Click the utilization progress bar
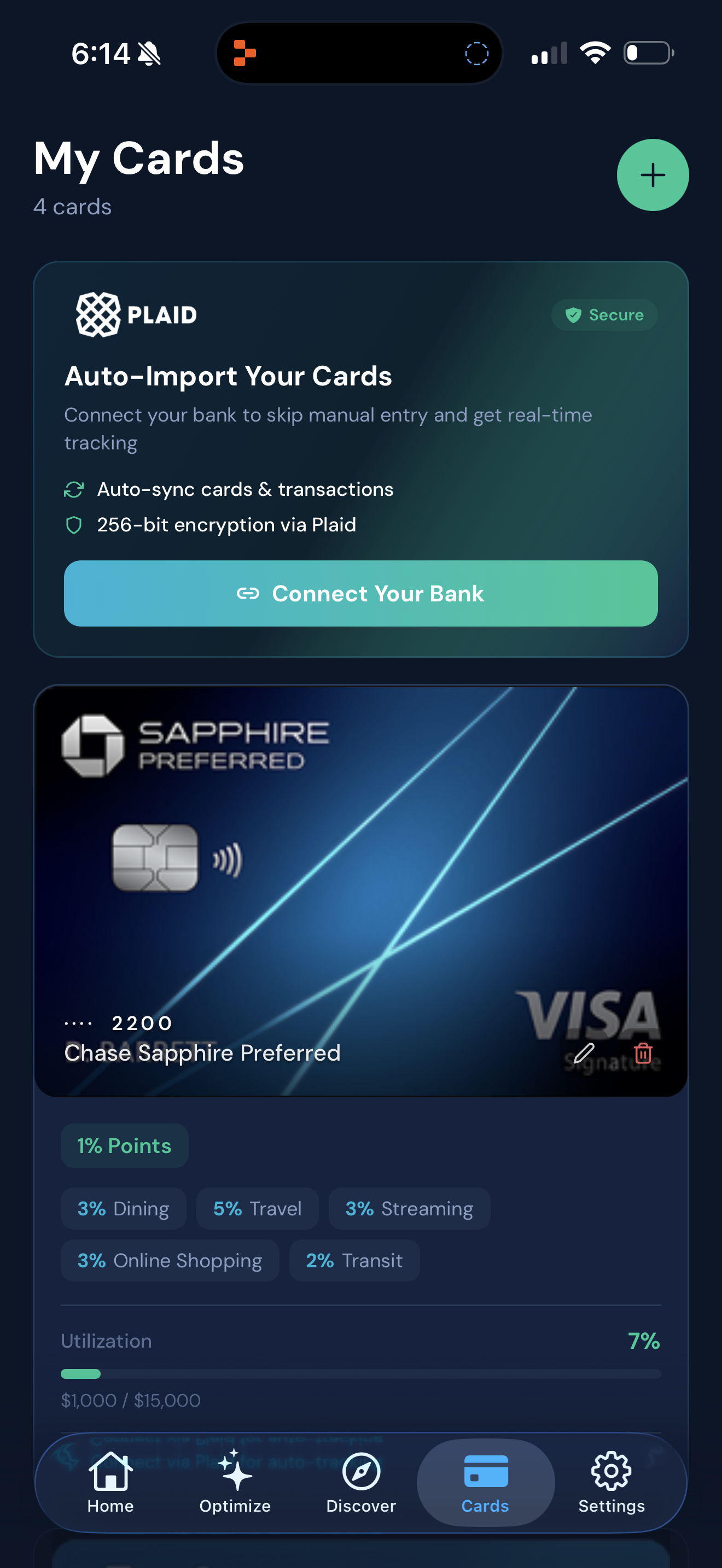 [x=360, y=1373]
